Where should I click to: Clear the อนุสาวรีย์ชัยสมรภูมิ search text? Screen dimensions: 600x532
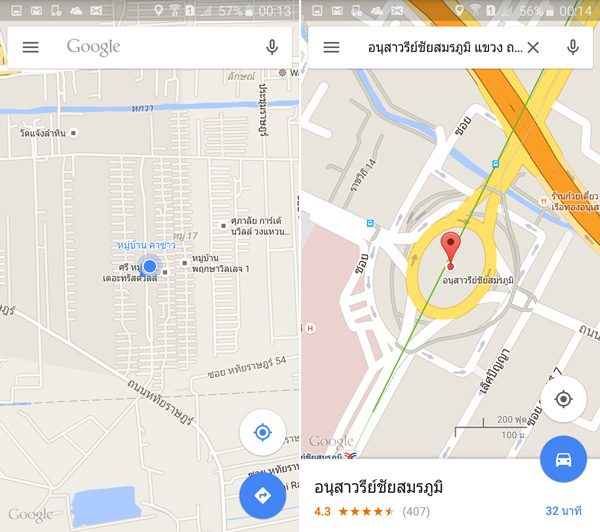(533, 47)
